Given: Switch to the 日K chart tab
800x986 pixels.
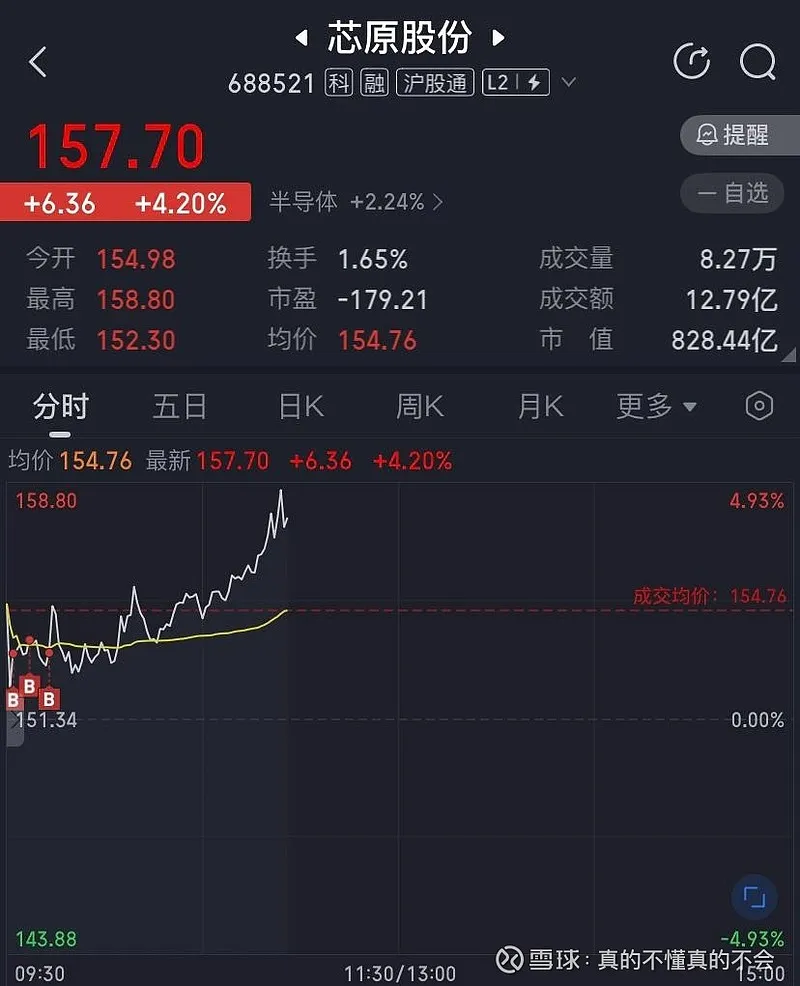Looking at the screenshot, I should 300,406.
